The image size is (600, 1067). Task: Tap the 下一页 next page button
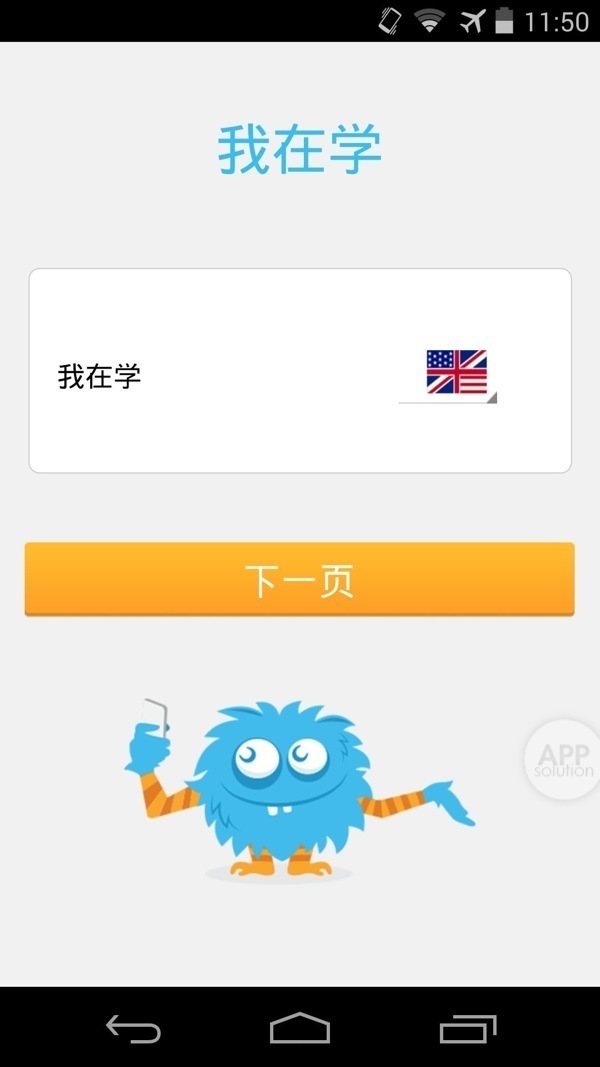click(x=299, y=580)
